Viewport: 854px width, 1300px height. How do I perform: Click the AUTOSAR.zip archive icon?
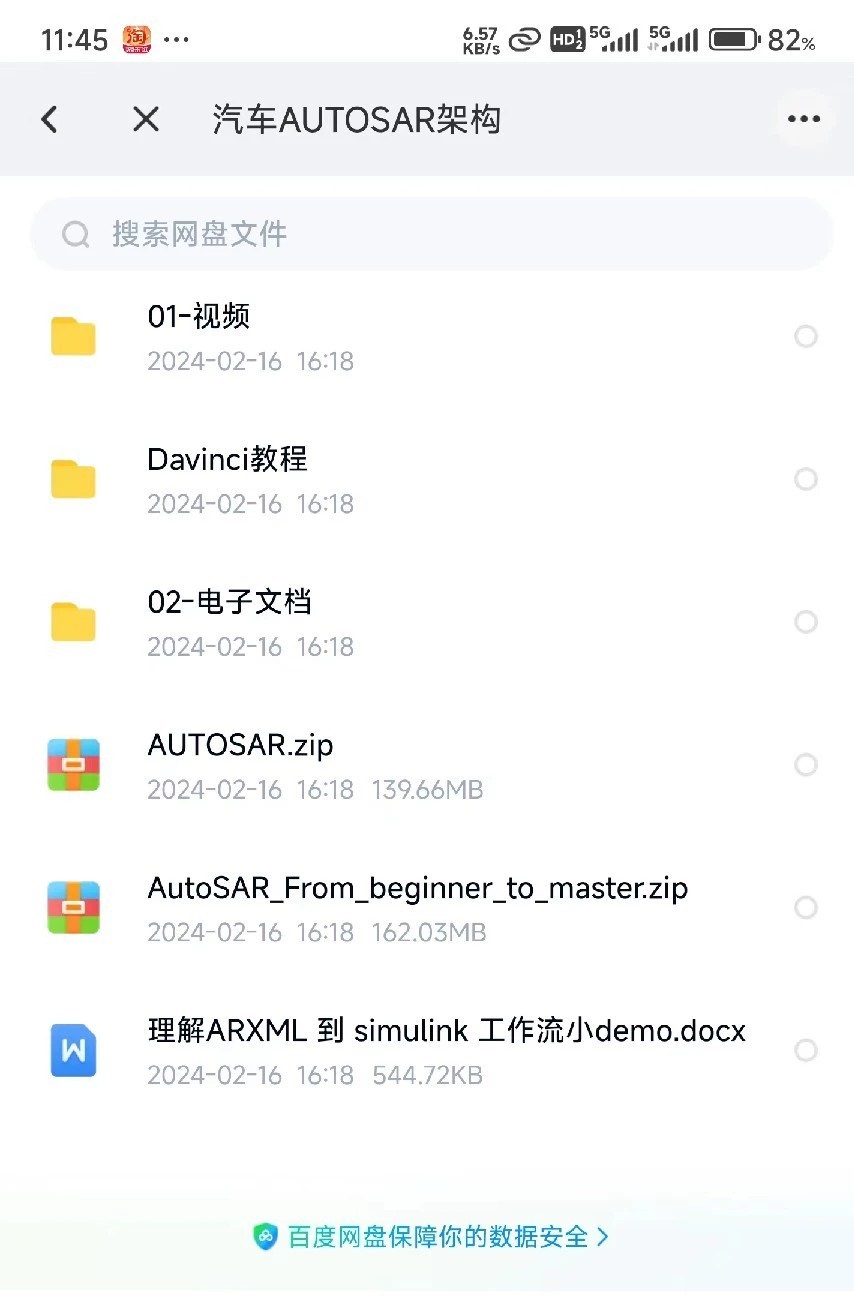click(72, 764)
